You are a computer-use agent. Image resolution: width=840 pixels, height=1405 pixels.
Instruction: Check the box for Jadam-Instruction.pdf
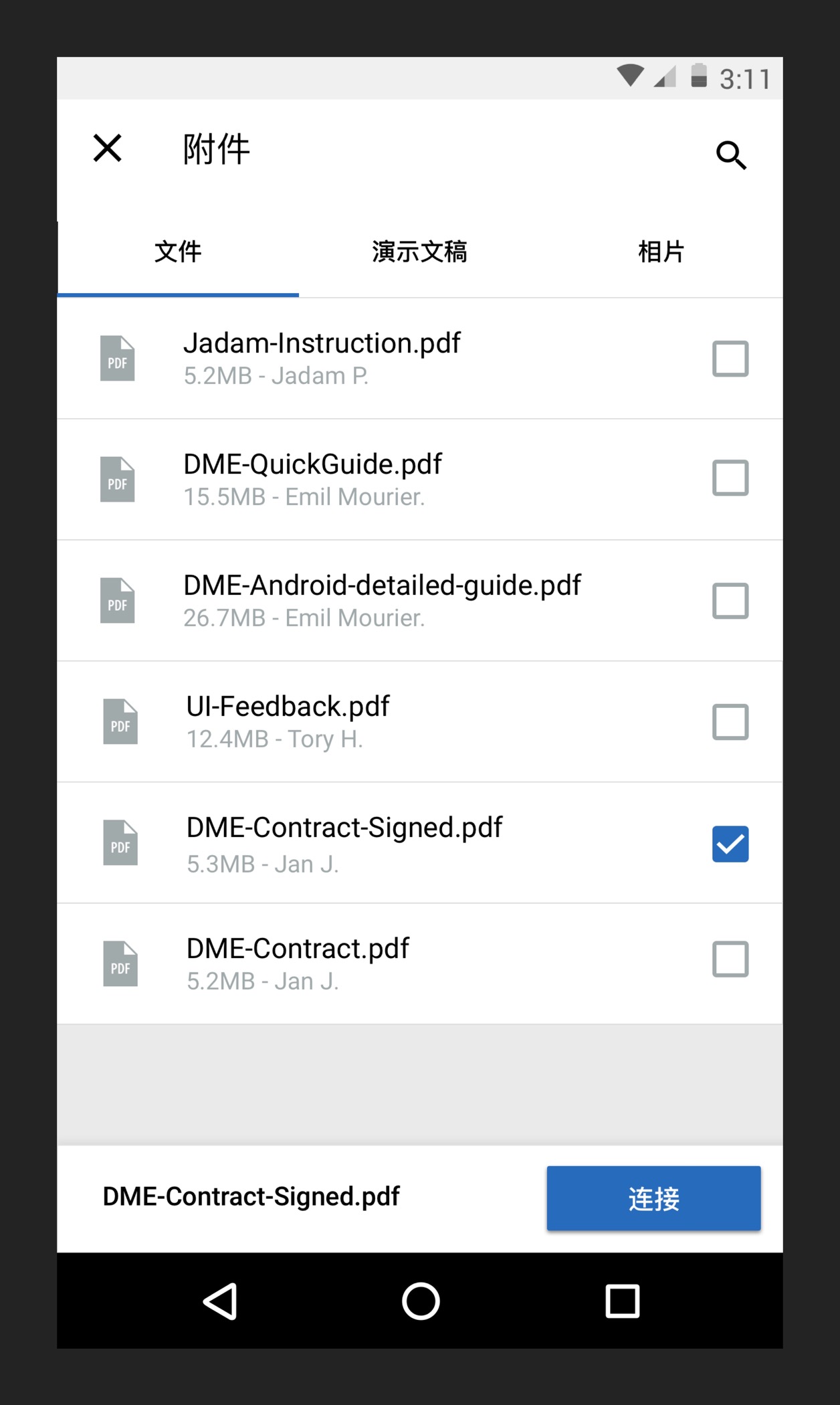[730, 359]
